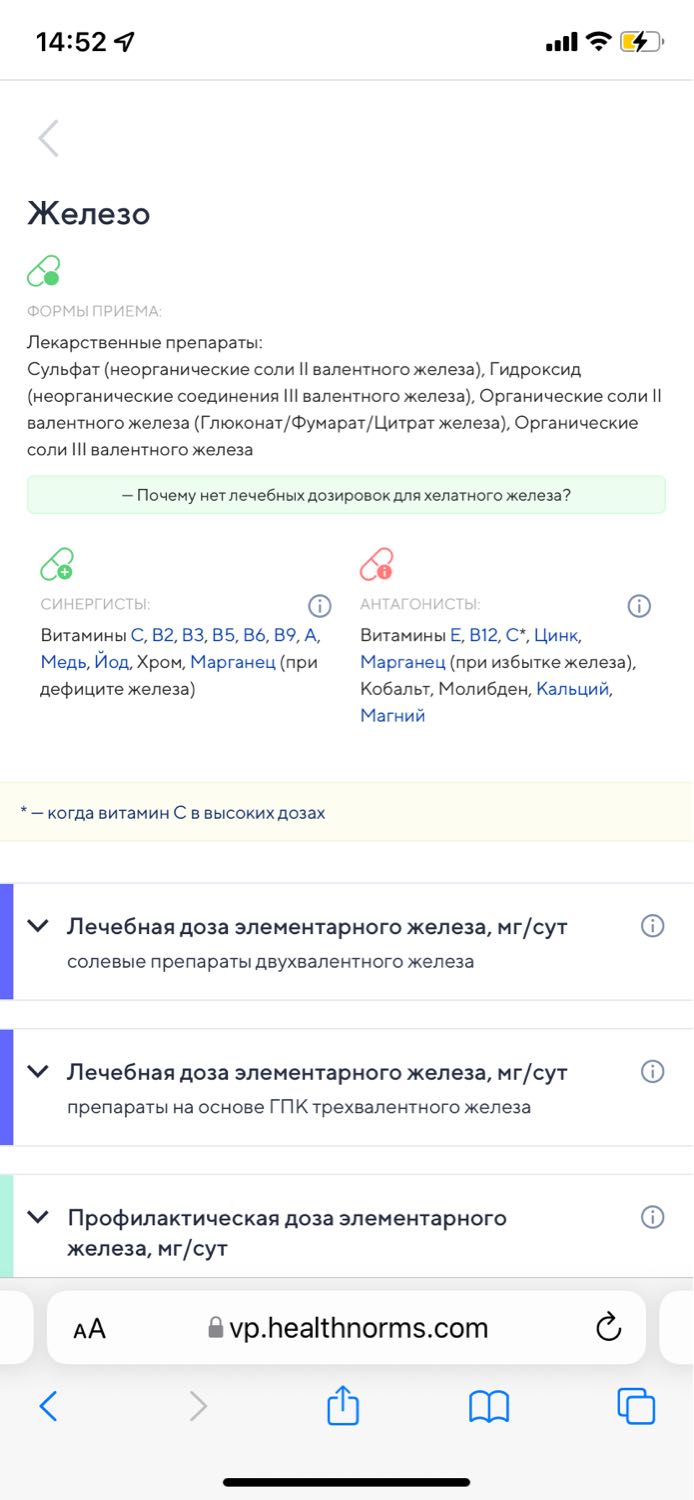
Task: Open the question about chelated iron dosages
Action: [346, 495]
